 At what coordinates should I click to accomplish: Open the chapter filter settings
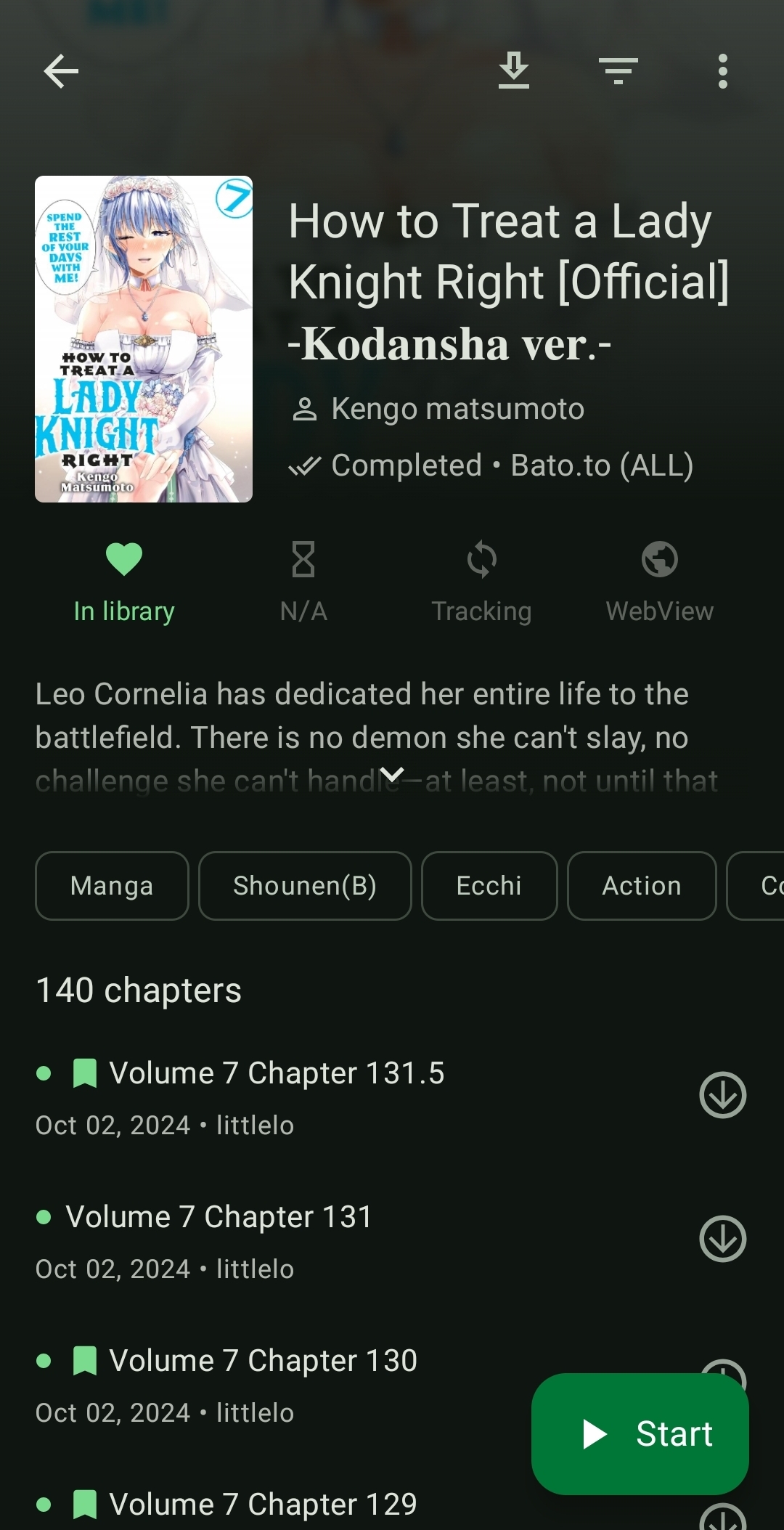[x=618, y=71]
